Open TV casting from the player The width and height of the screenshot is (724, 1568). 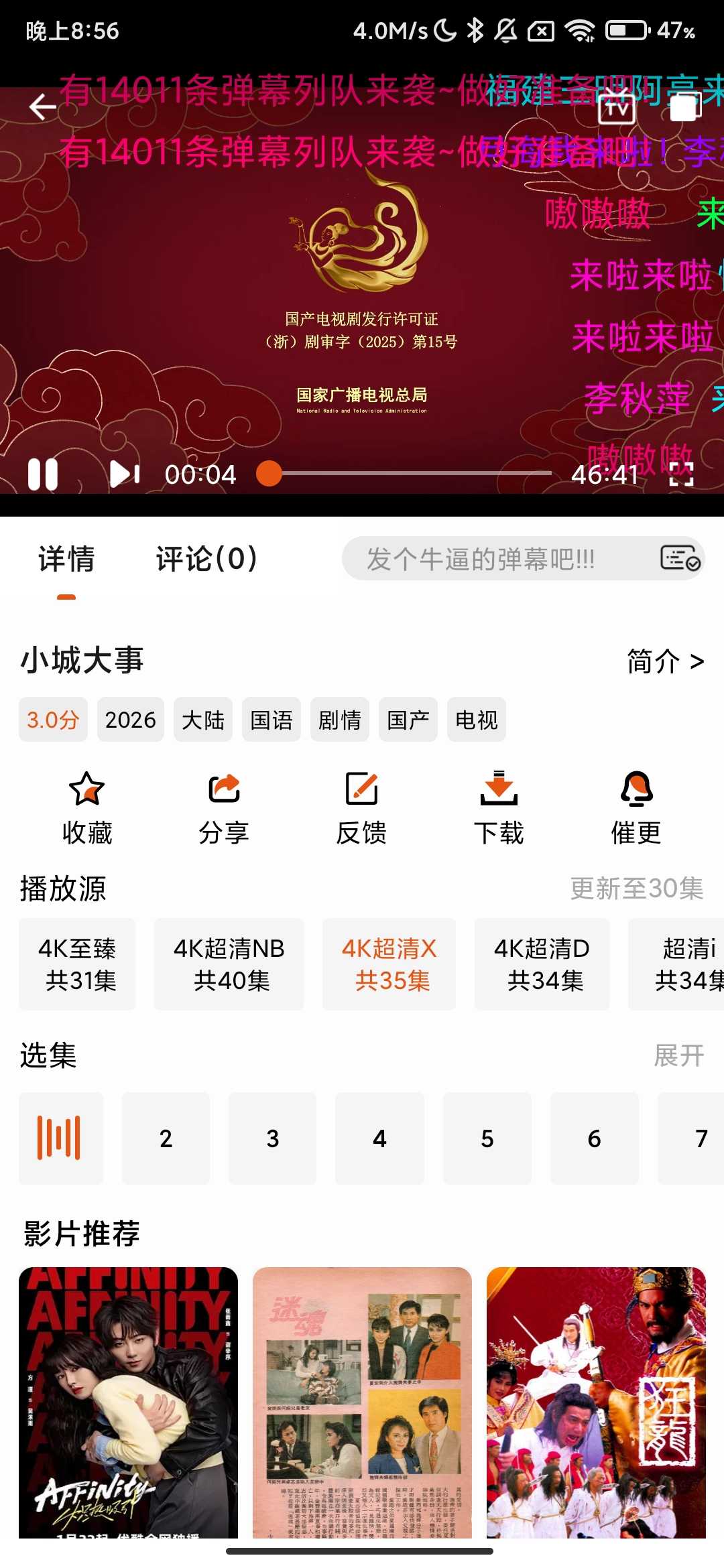617,107
